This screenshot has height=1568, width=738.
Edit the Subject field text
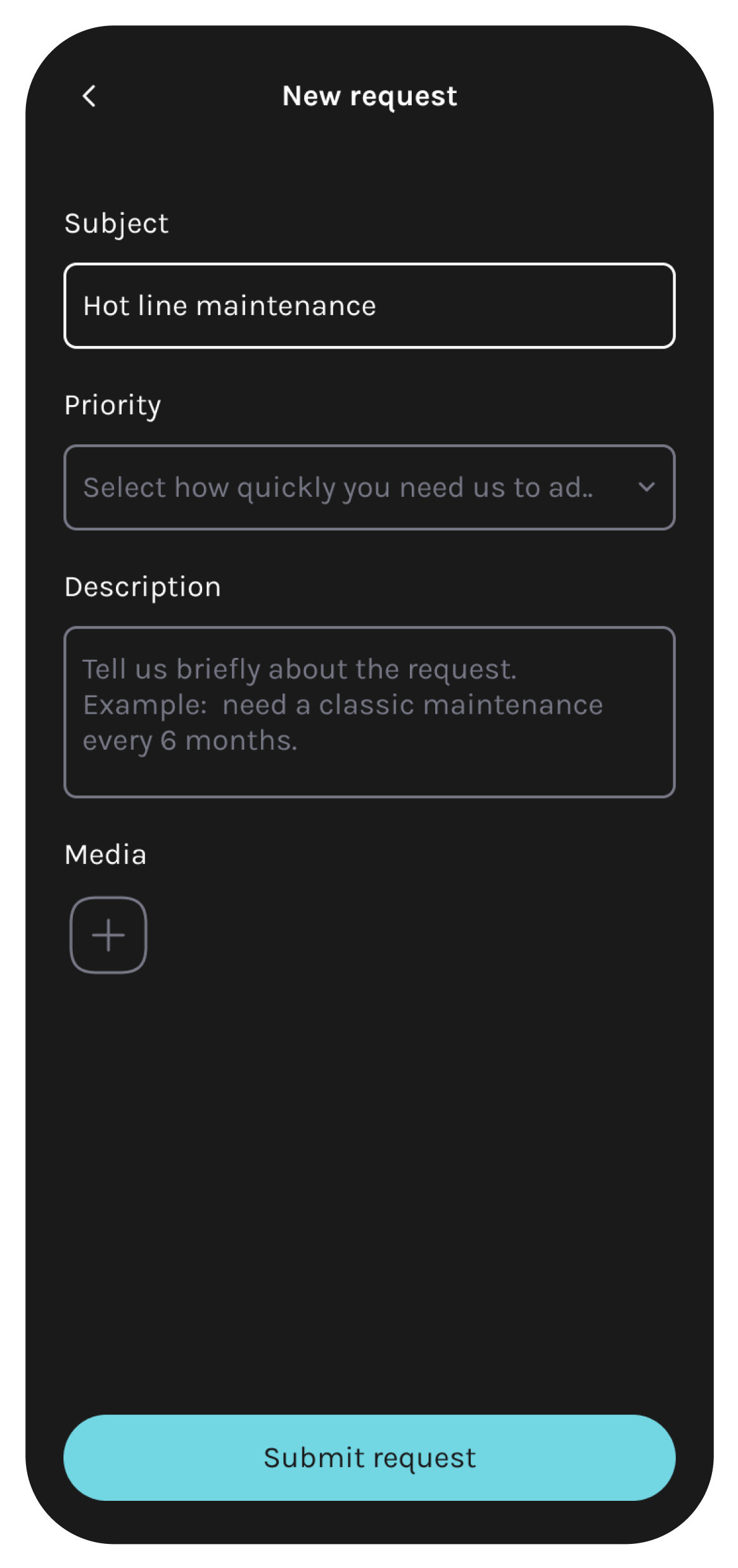369,305
